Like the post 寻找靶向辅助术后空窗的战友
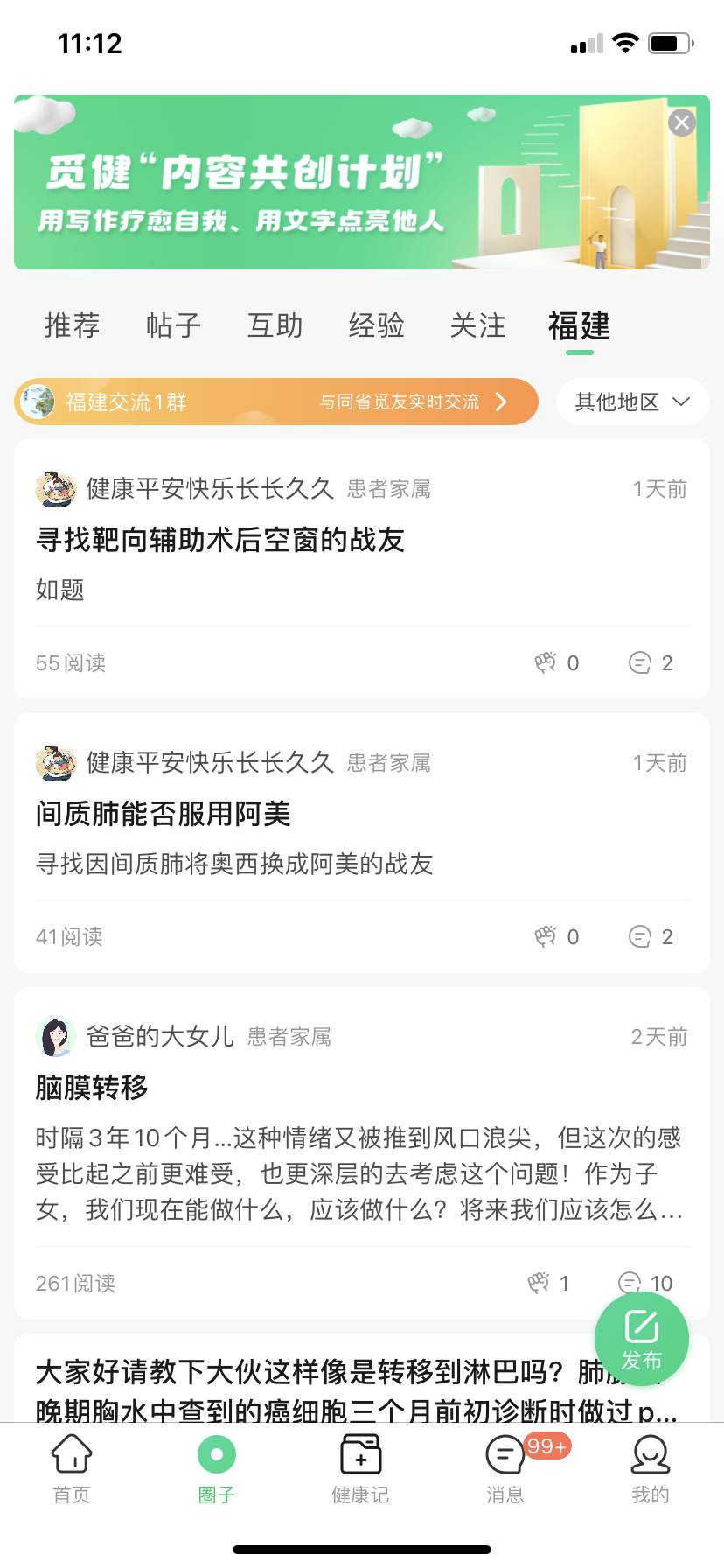 (556, 663)
